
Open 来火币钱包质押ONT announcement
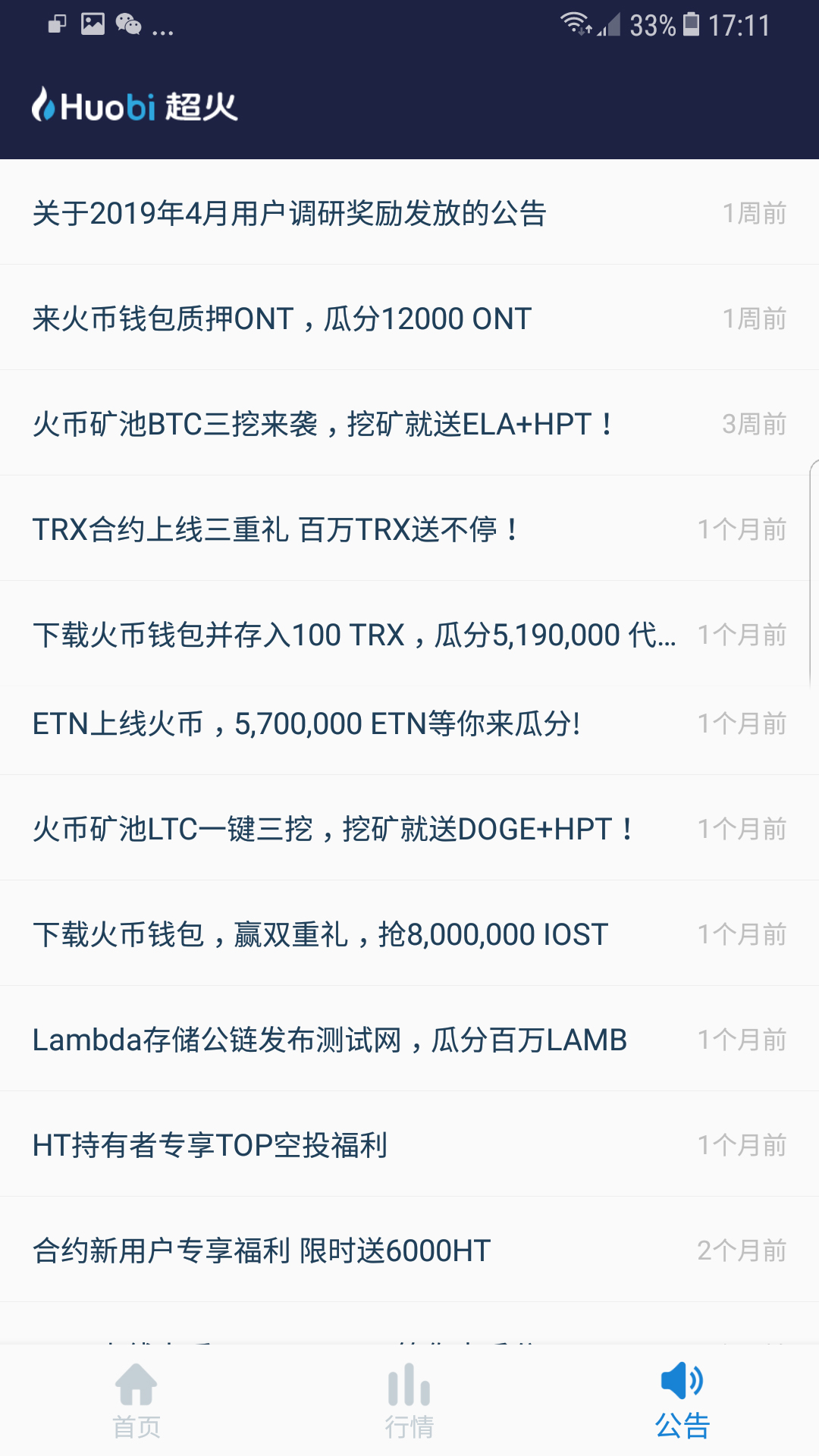point(282,318)
